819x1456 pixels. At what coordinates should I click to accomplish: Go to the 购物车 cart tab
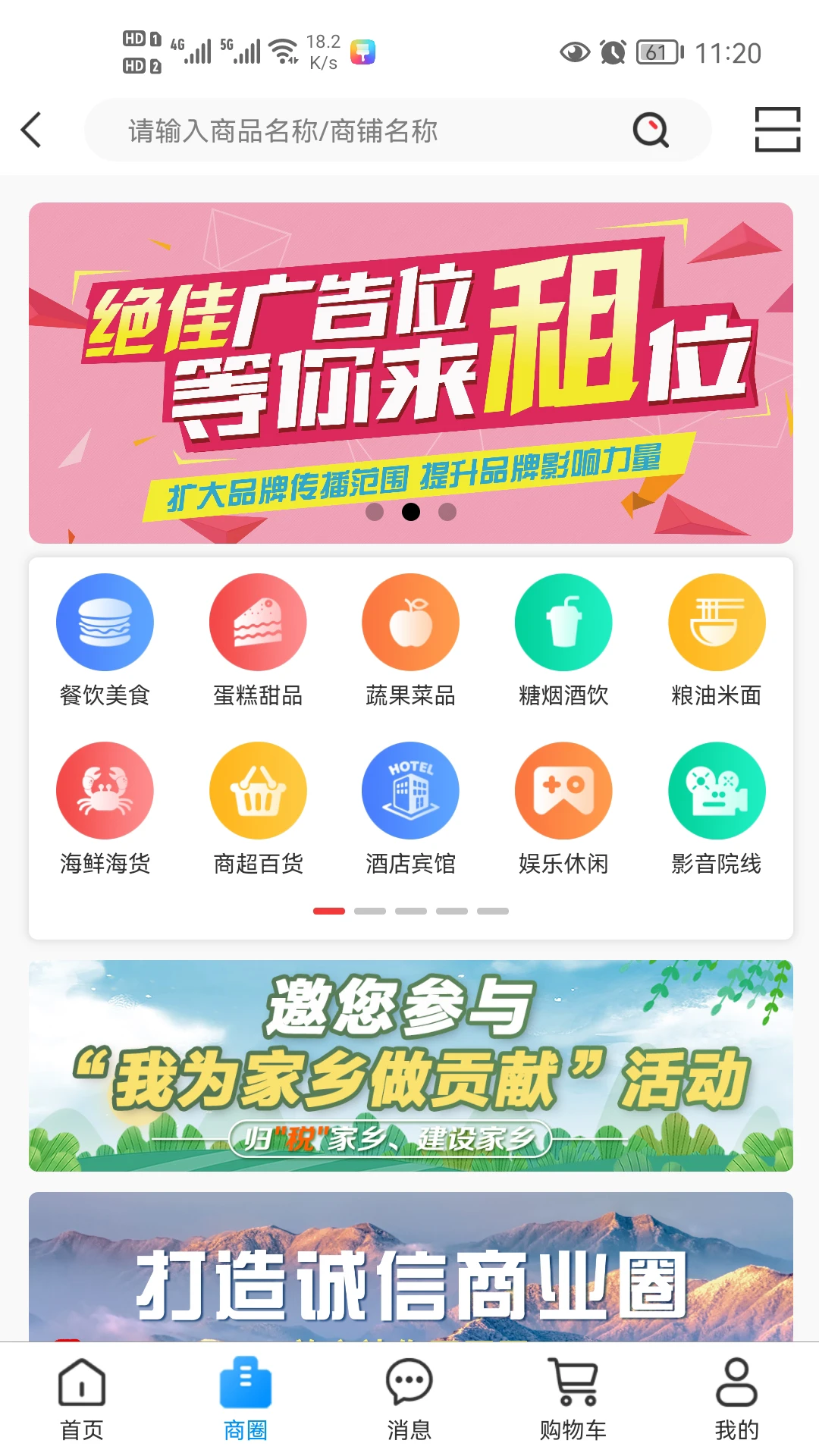[x=573, y=1407]
